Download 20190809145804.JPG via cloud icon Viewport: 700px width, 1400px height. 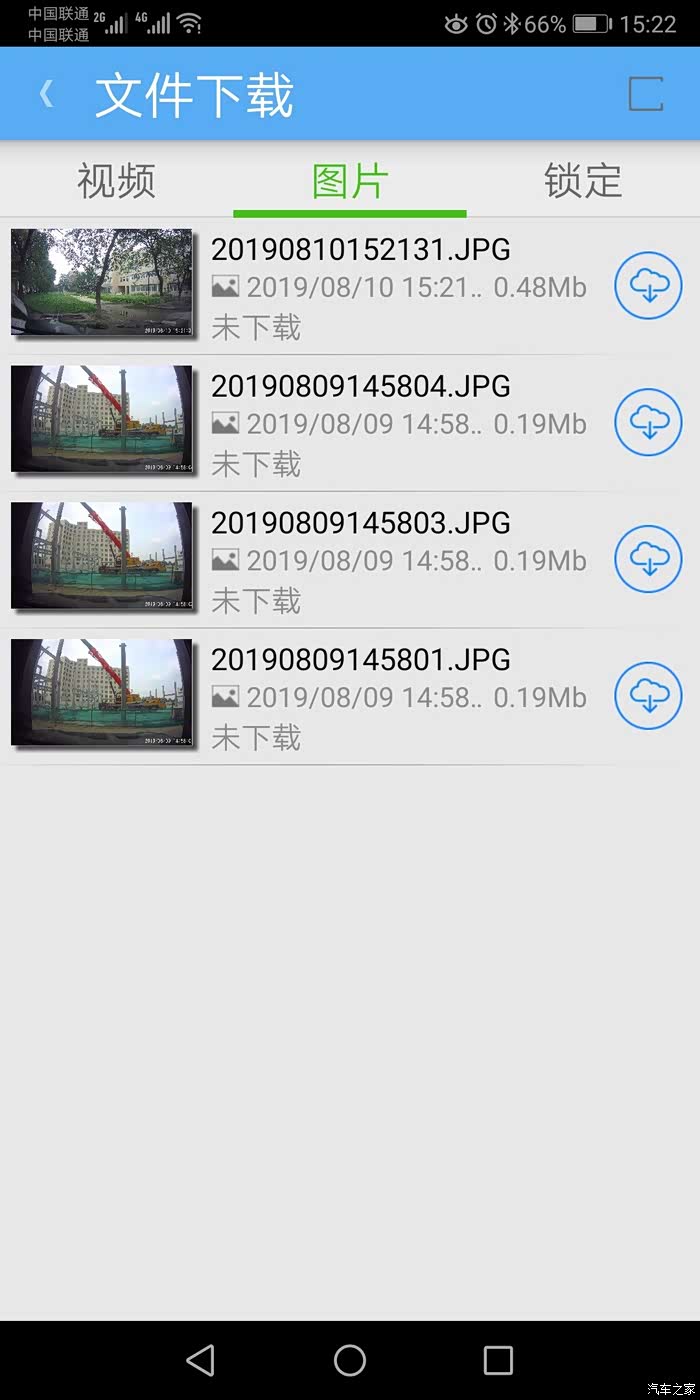click(648, 423)
